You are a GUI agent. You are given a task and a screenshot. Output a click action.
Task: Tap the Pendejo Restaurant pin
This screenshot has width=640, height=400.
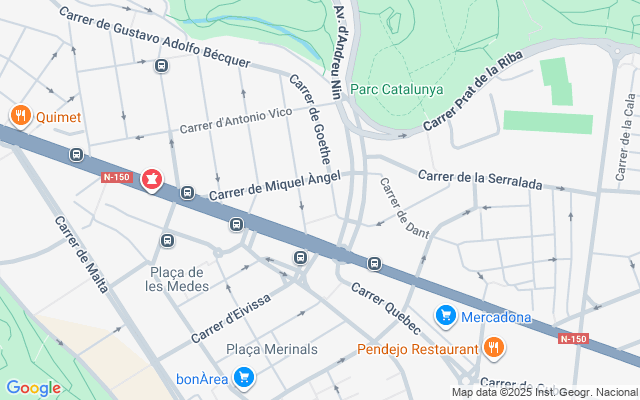[x=493, y=349]
